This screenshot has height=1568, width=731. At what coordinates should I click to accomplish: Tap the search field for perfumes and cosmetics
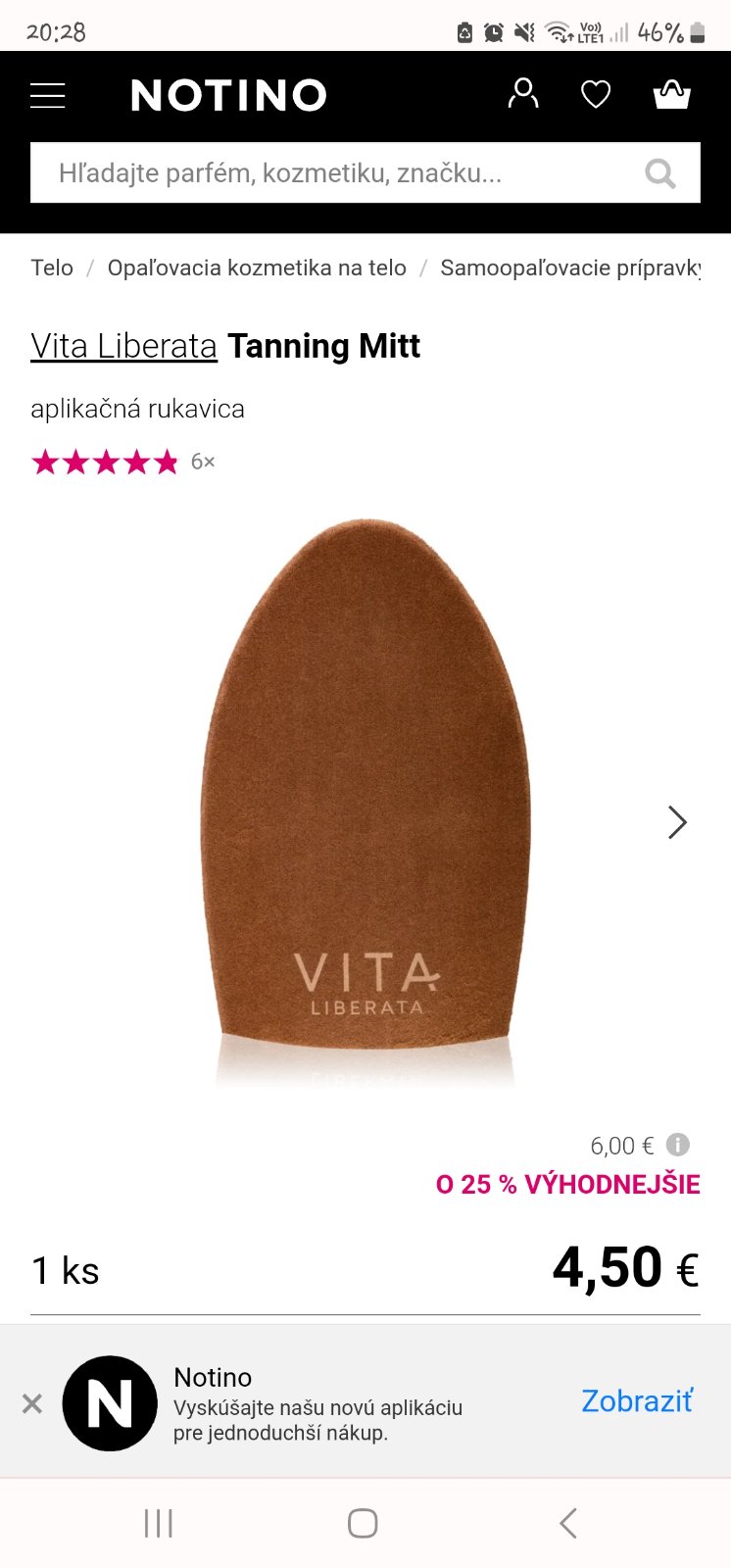[333, 173]
